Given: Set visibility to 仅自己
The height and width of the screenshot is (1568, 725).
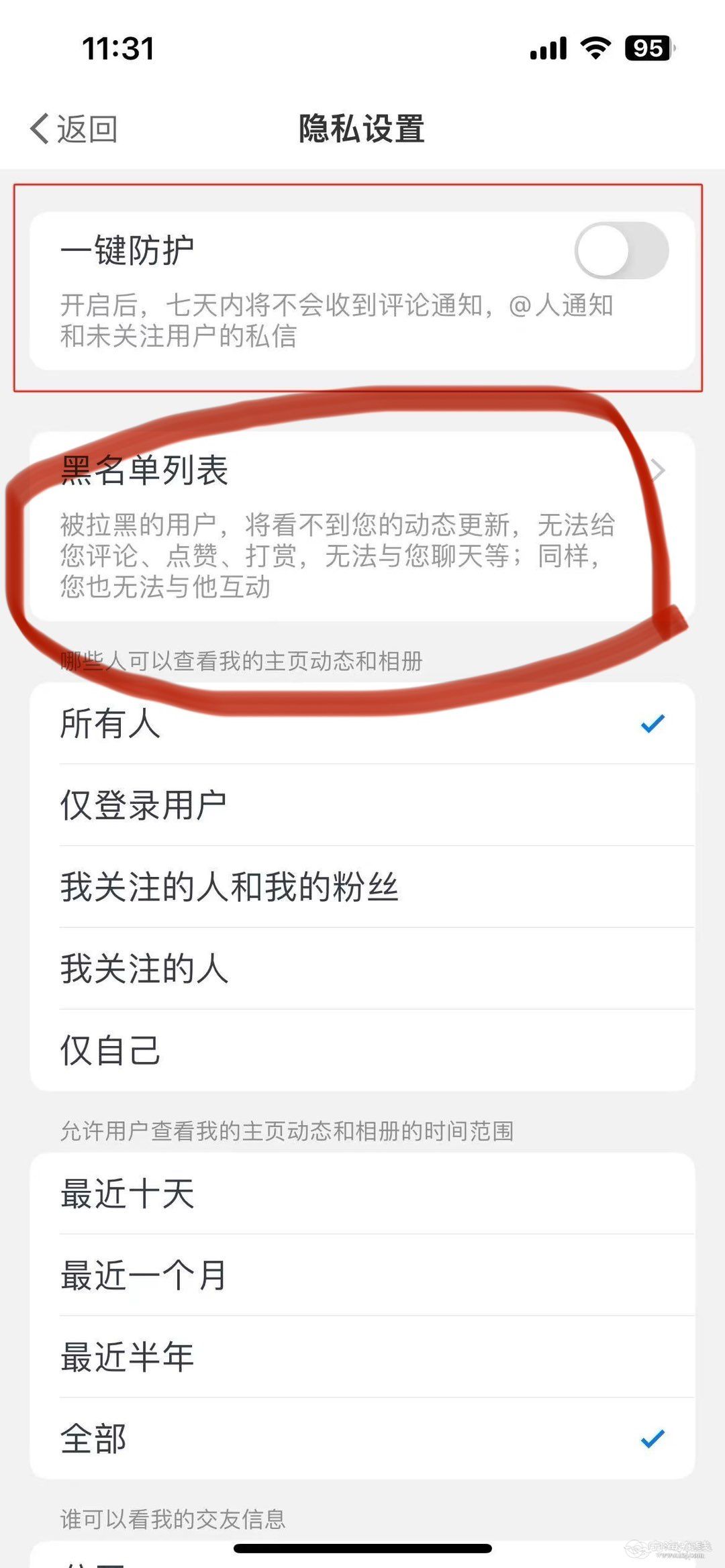Looking at the screenshot, I should tap(361, 1051).
